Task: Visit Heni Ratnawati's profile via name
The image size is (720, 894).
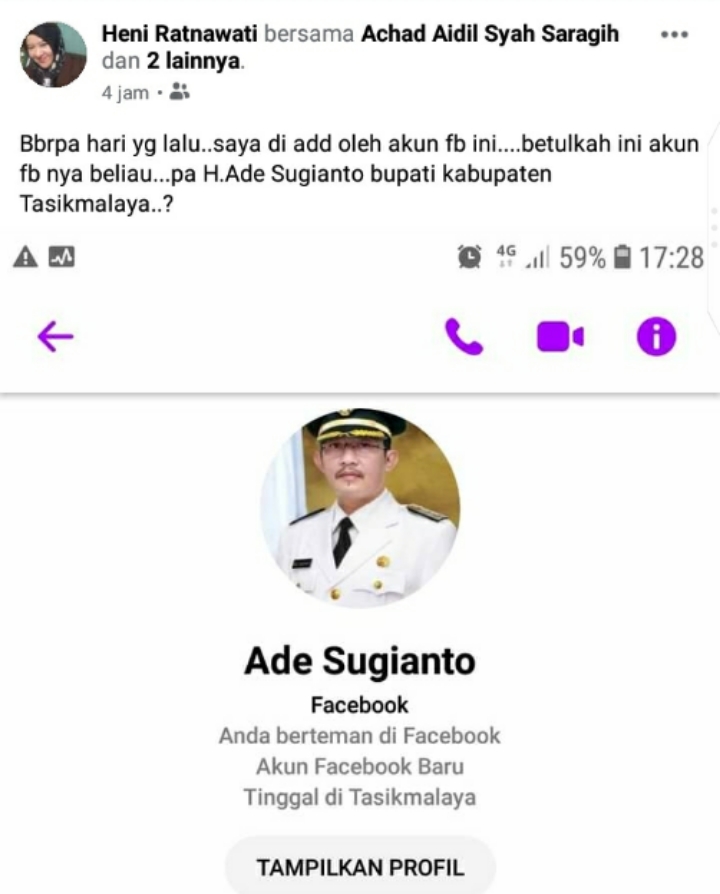Action: pos(179,34)
